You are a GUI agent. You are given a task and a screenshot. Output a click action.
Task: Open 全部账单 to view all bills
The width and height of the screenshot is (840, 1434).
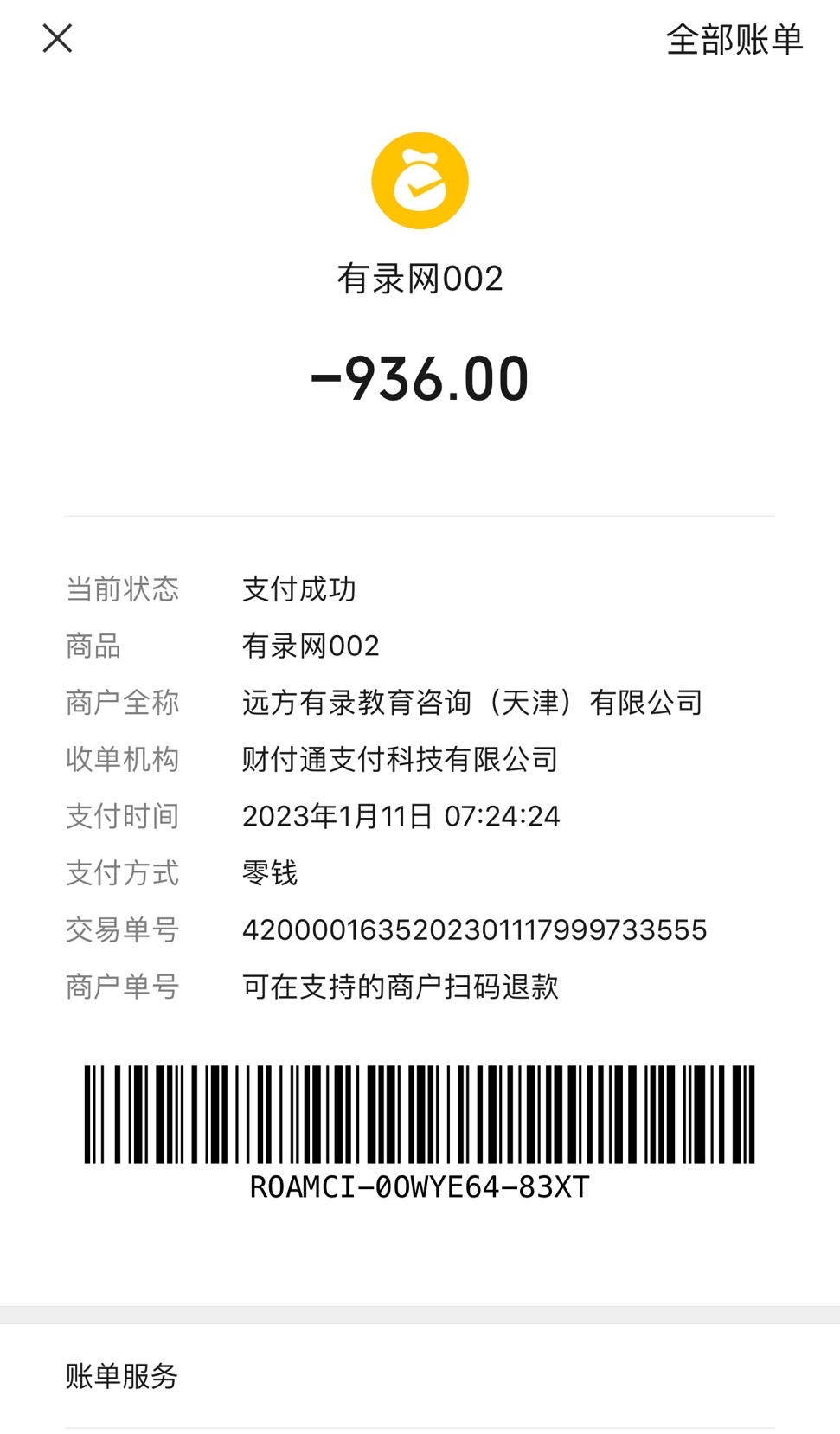(x=734, y=40)
